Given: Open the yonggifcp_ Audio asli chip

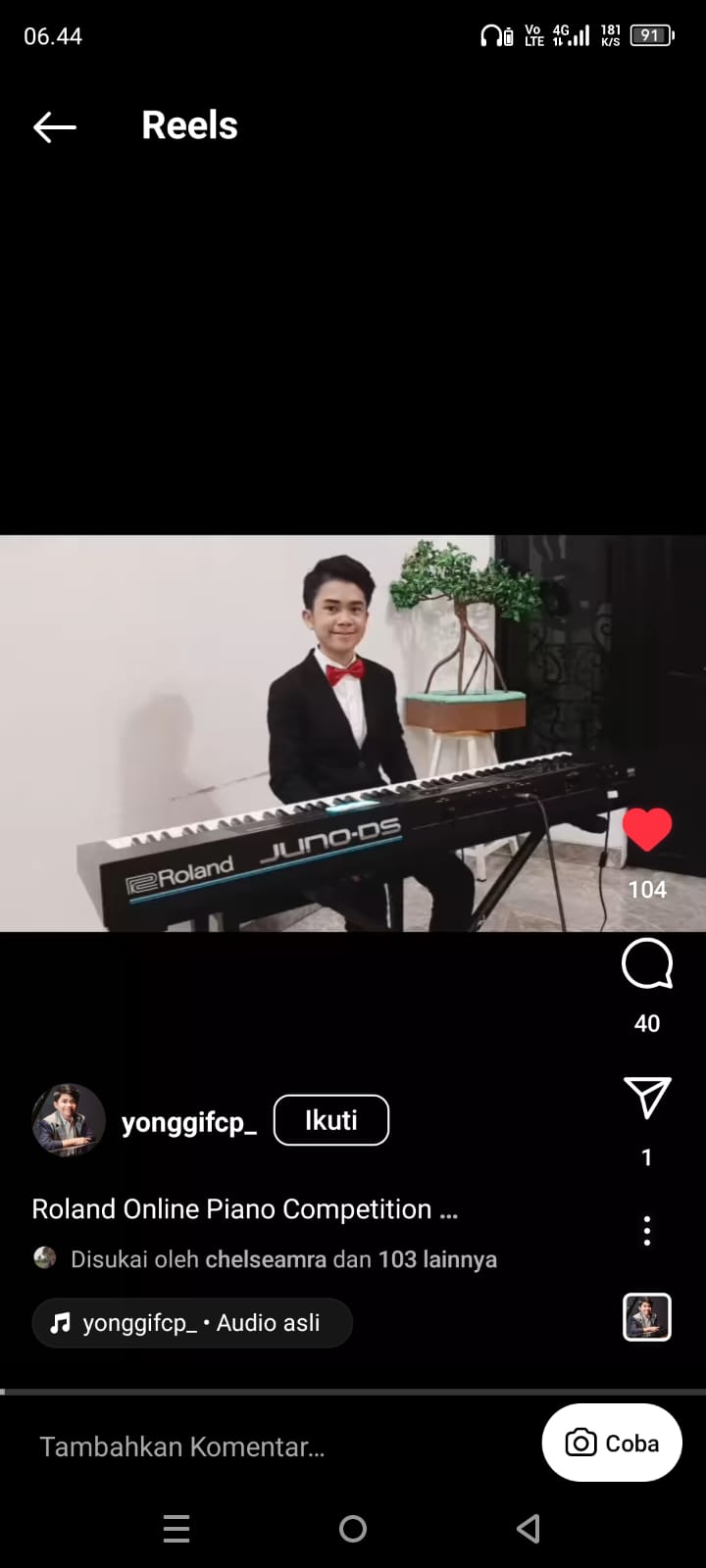Looking at the screenshot, I should tap(192, 1323).
